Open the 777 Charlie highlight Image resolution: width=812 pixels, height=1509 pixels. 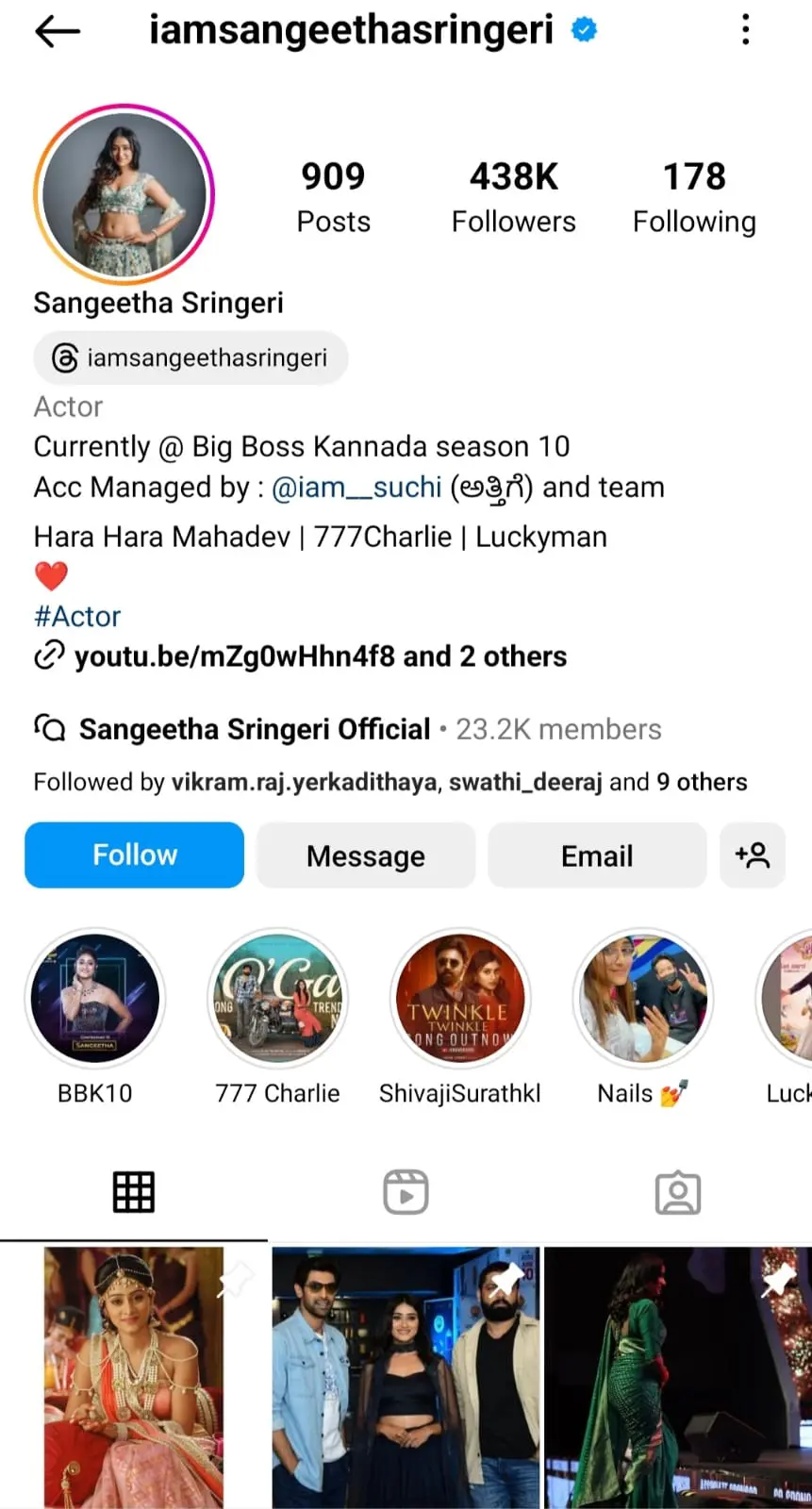tap(277, 998)
